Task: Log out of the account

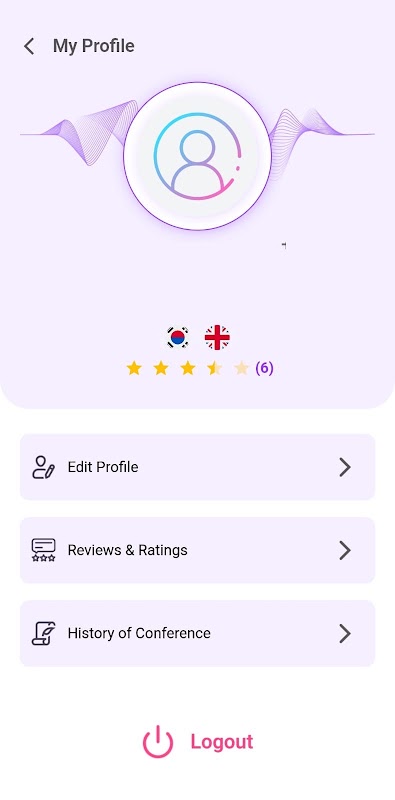Action: (198, 742)
